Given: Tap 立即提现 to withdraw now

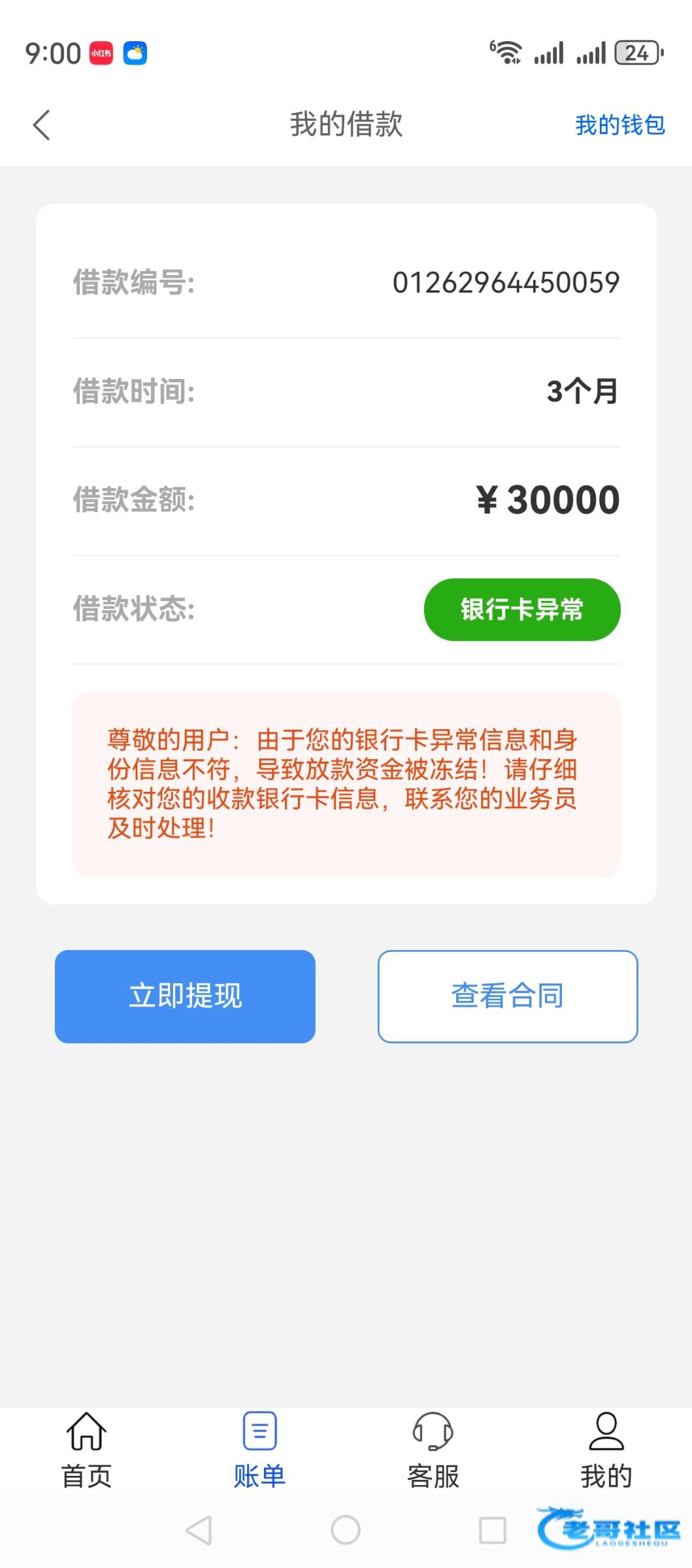Looking at the screenshot, I should (185, 996).
